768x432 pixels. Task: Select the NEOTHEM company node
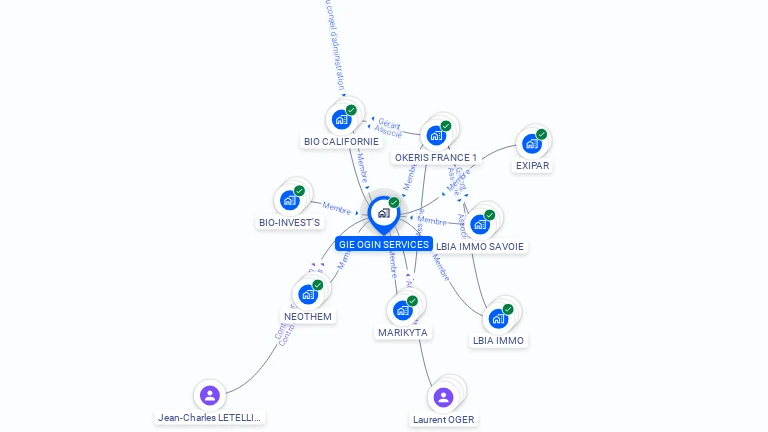pyautogui.click(x=308, y=294)
